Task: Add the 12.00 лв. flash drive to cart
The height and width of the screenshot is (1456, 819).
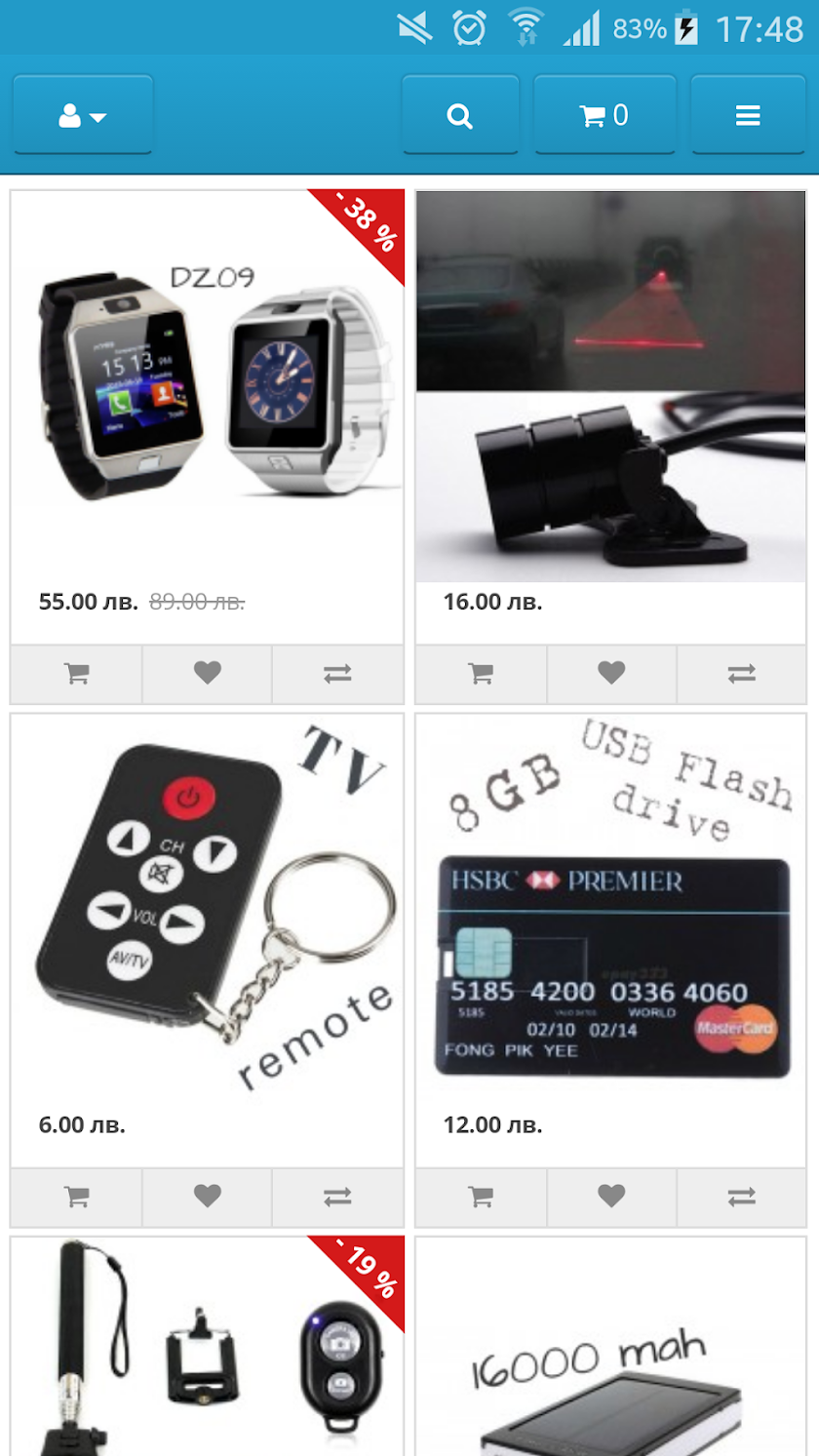Action: [481, 1197]
